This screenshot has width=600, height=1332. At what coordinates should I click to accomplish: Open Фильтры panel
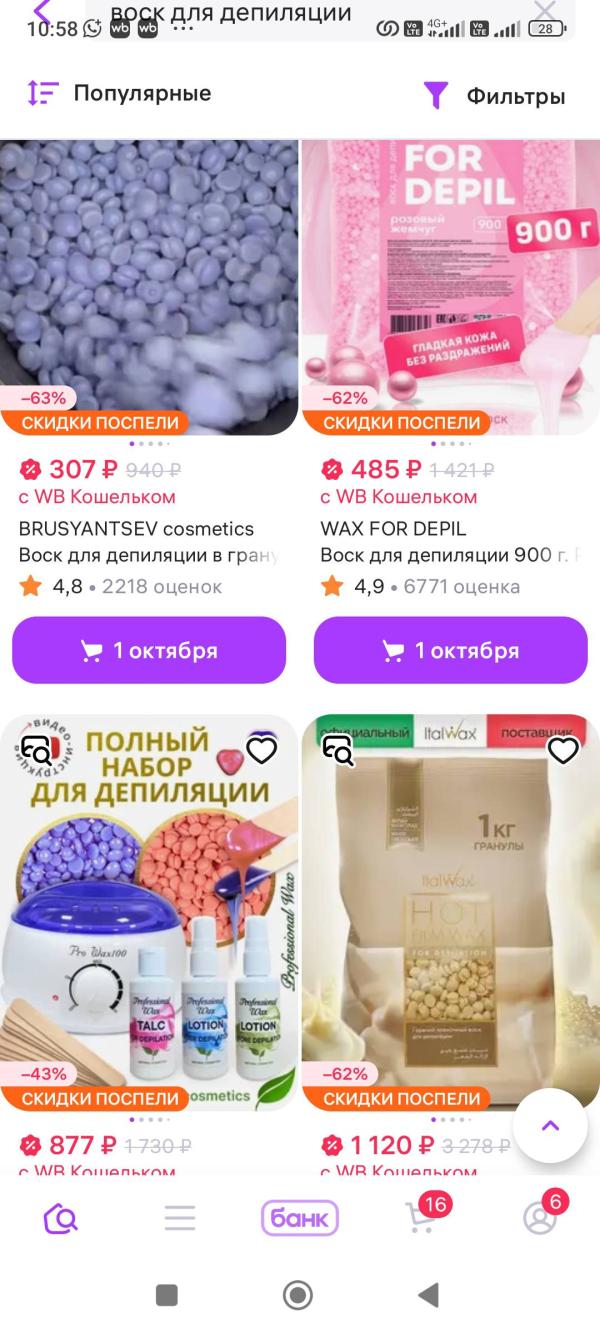pos(494,96)
